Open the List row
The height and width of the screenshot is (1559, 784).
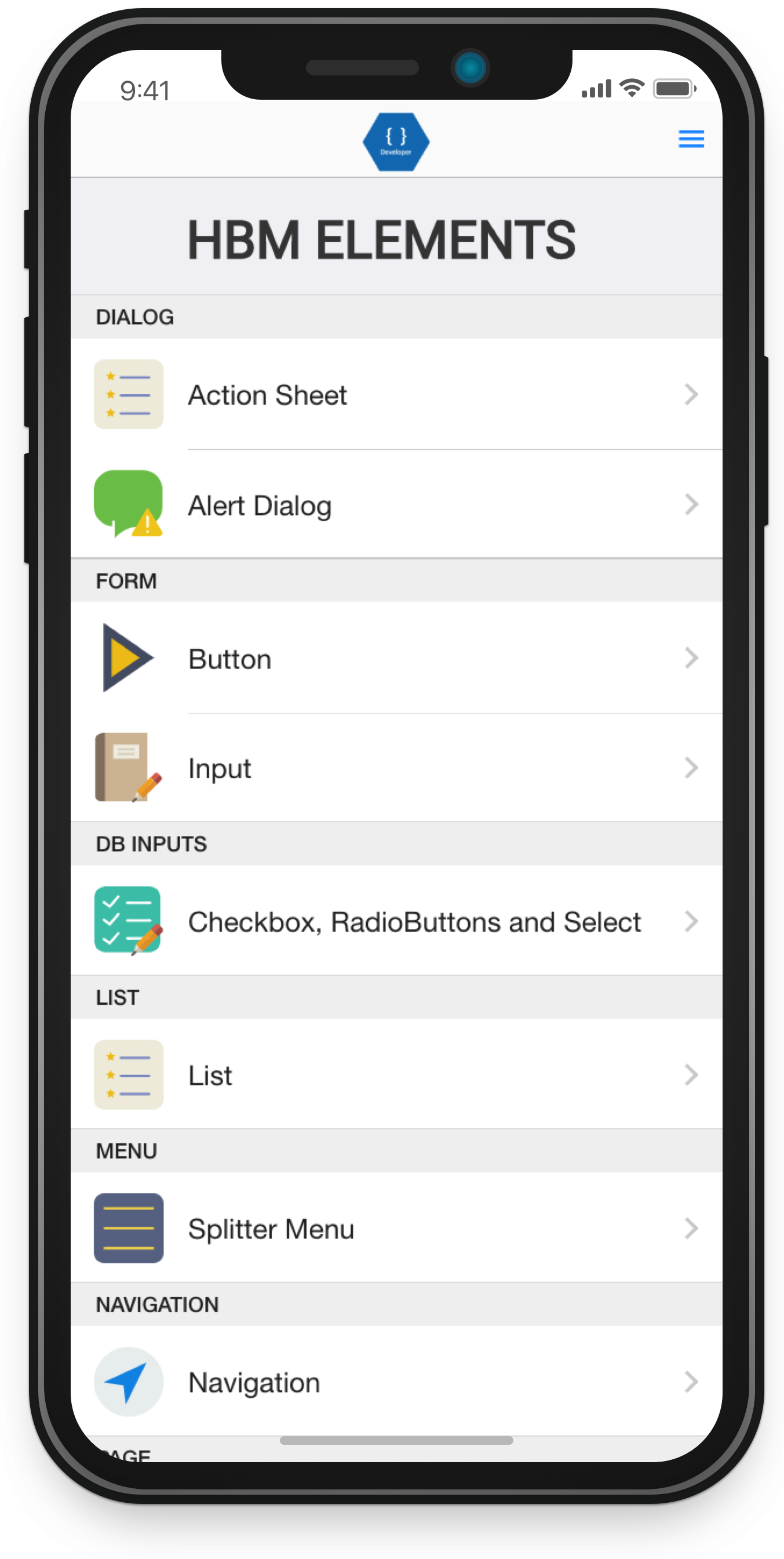pyautogui.click(x=396, y=1075)
